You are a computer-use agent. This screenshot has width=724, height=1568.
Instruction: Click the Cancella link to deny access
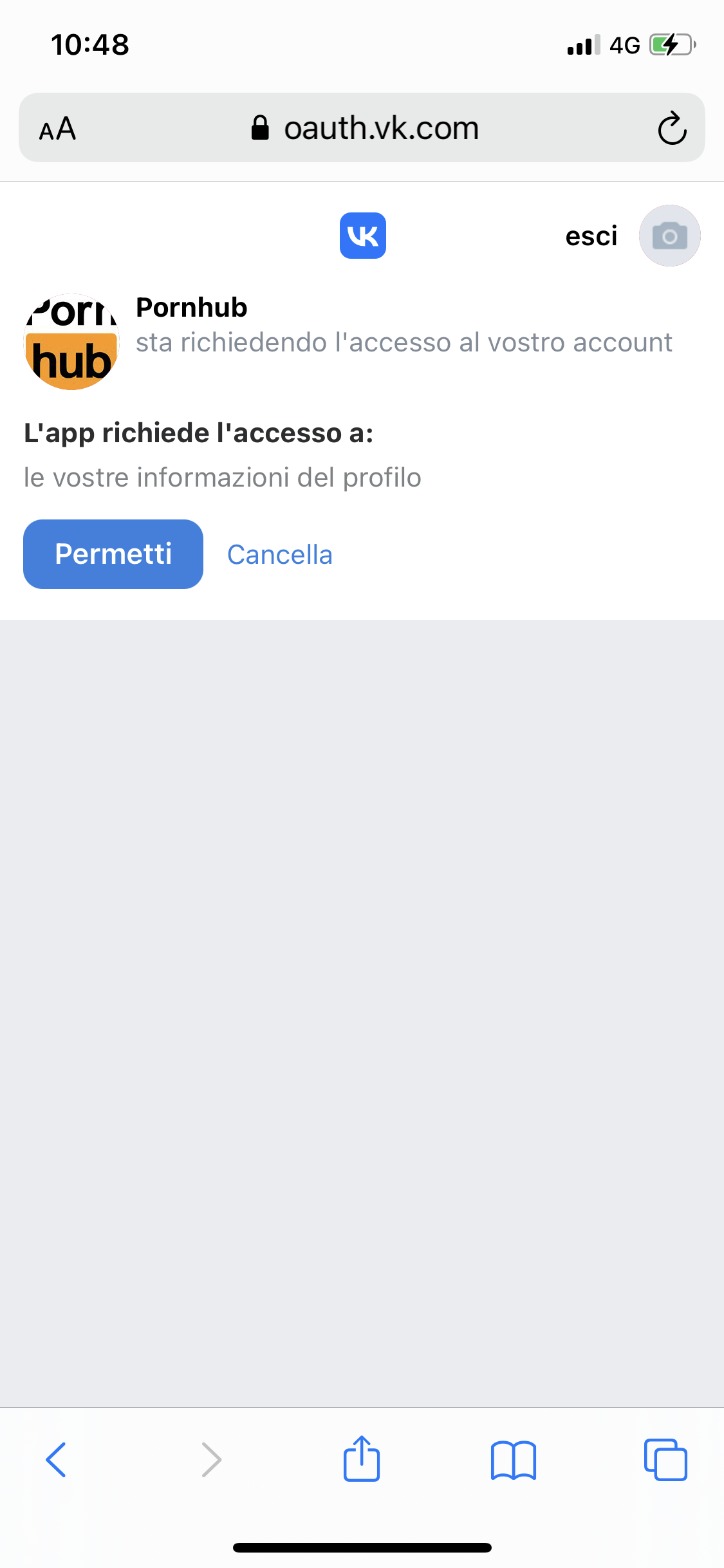click(x=280, y=554)
